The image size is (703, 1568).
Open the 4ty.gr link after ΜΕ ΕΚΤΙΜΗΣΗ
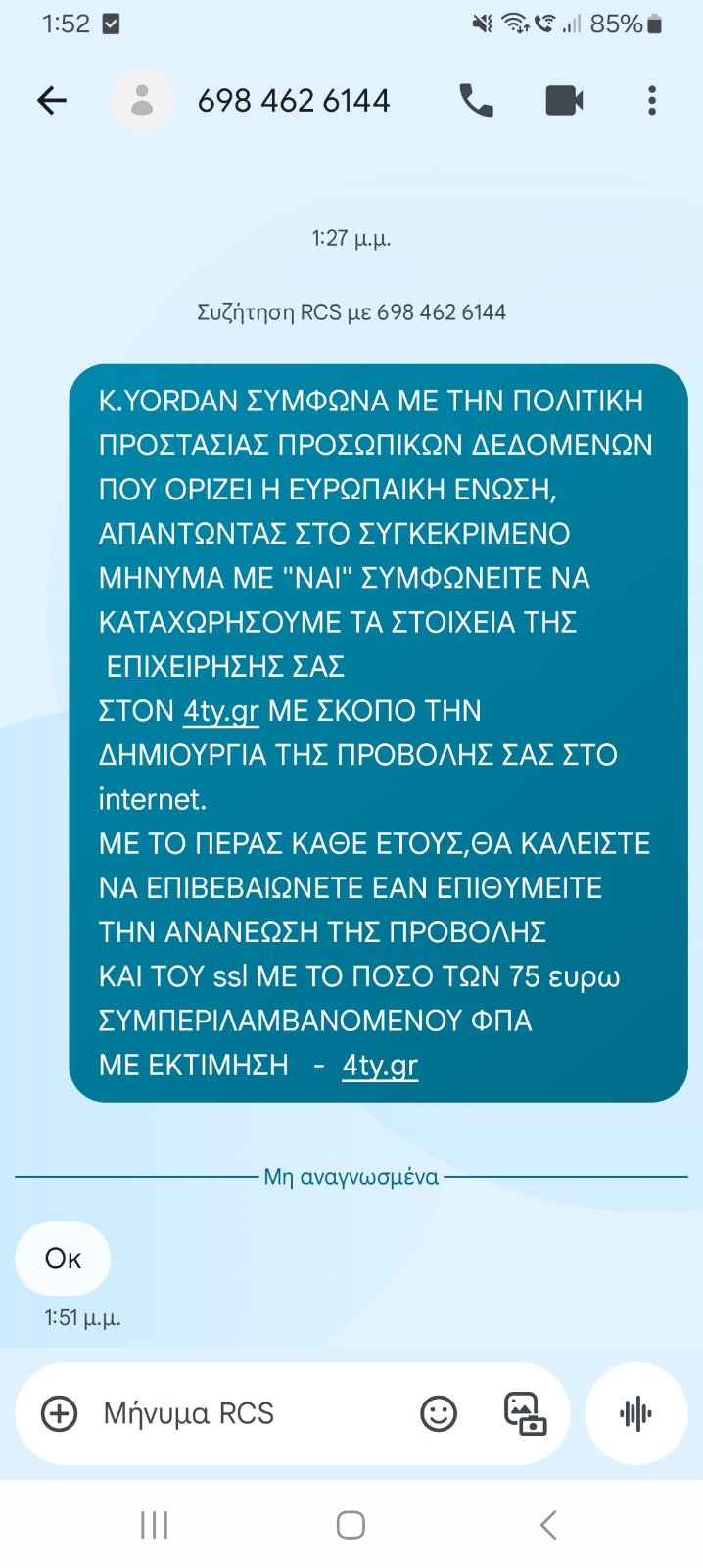click(x=380, y=1065)
